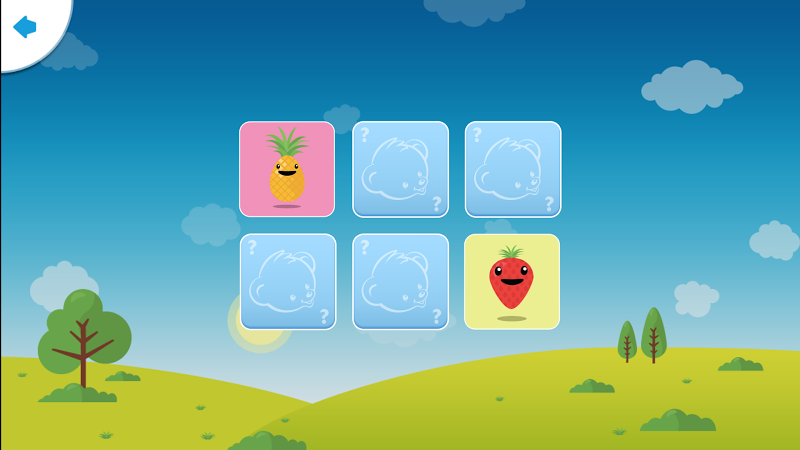Flip the hidden card beside the pineapple
Image resolution: width=800 pixels, height=450 pixels.
(x=400, y=169)
